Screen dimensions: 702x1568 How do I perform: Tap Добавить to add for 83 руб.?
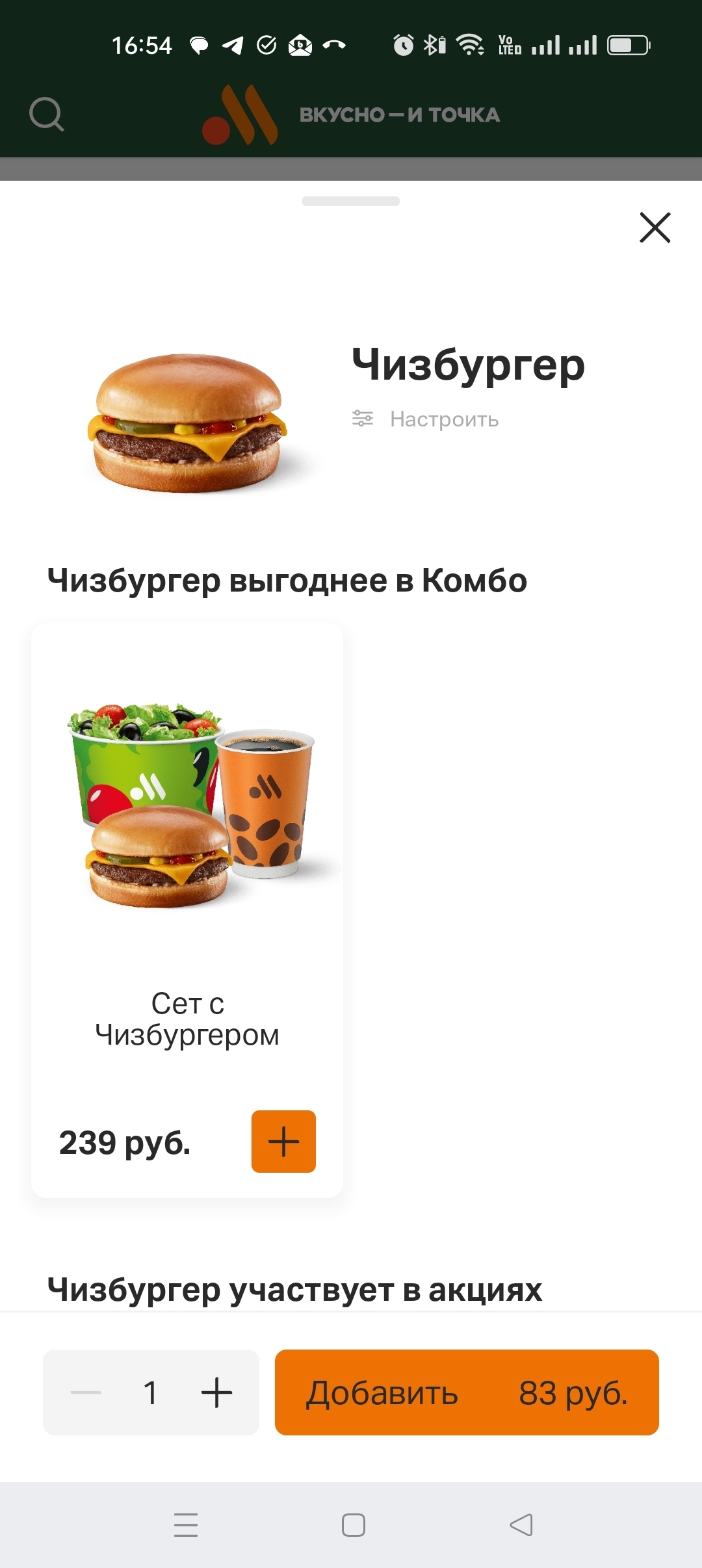pos(467,1392)
